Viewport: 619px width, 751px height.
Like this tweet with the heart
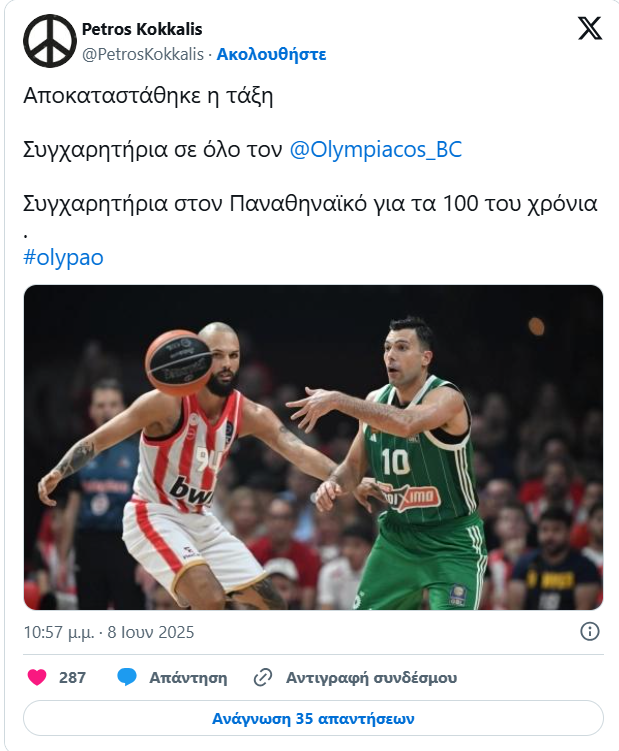[38, 677]
